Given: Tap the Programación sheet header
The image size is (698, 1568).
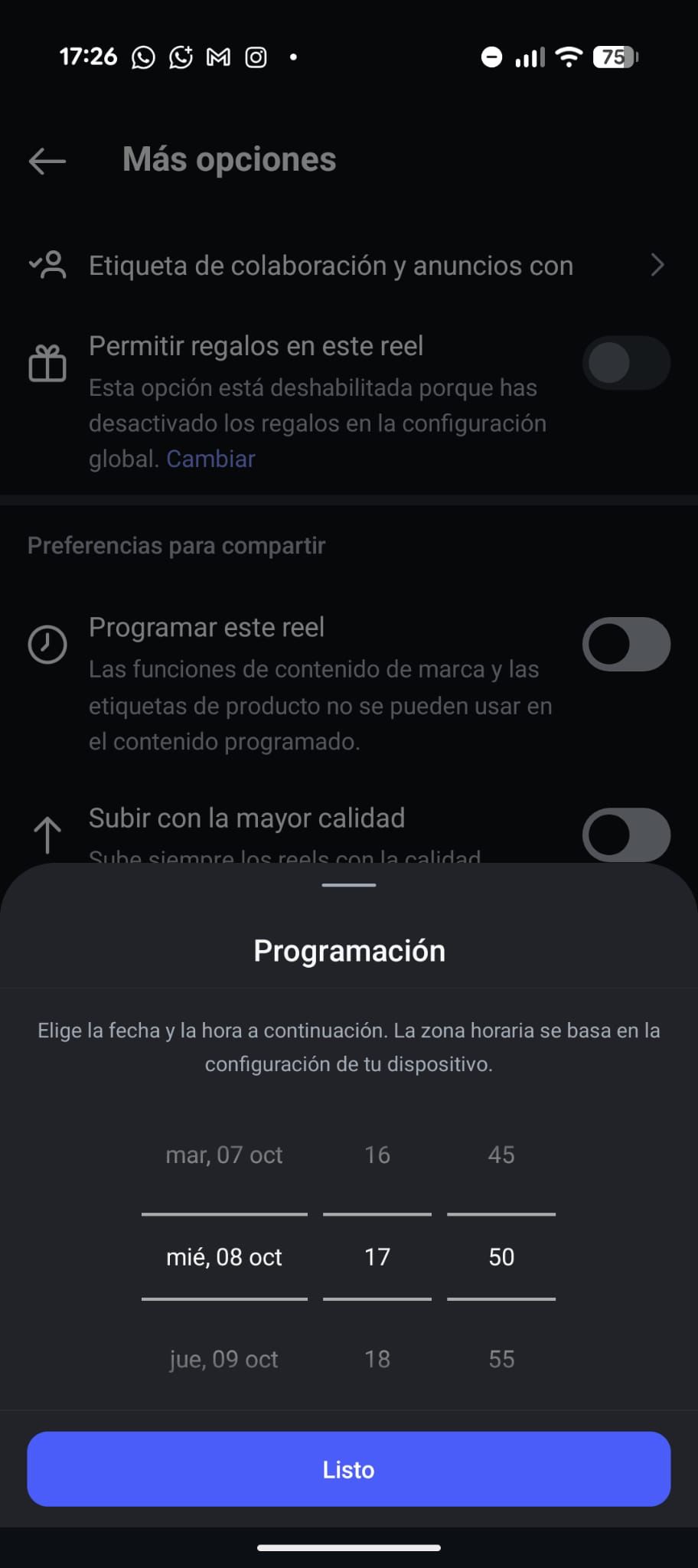Looking at the screenshot, I should (x=348, y=949).
